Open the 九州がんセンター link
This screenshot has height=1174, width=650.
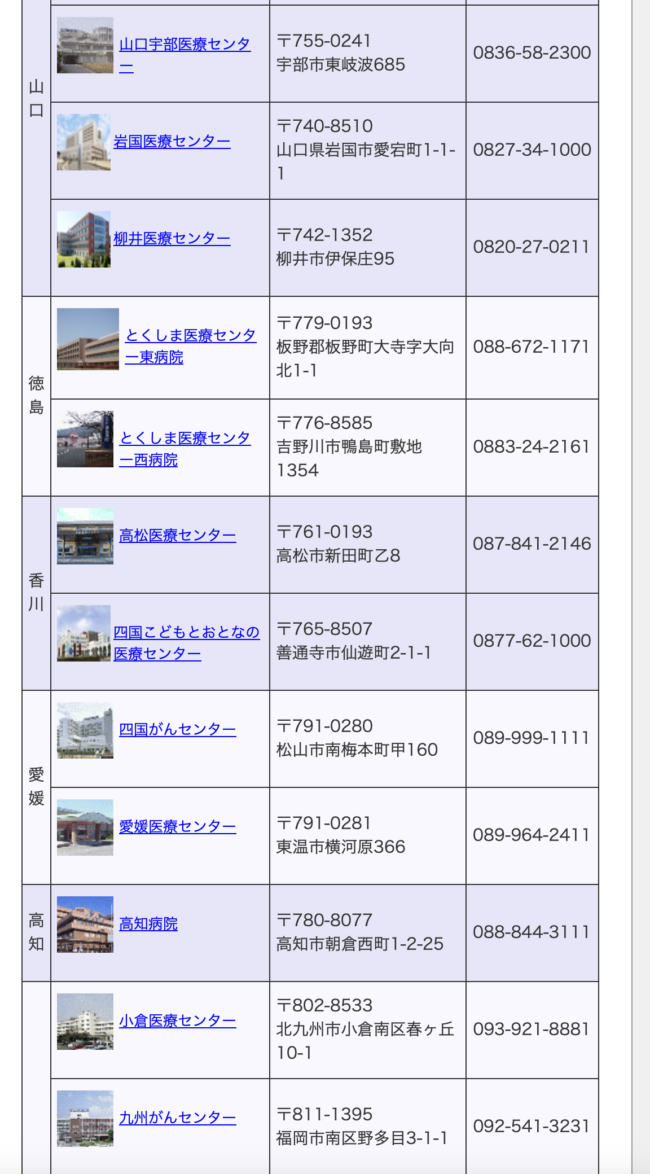tap(177, 1117)
